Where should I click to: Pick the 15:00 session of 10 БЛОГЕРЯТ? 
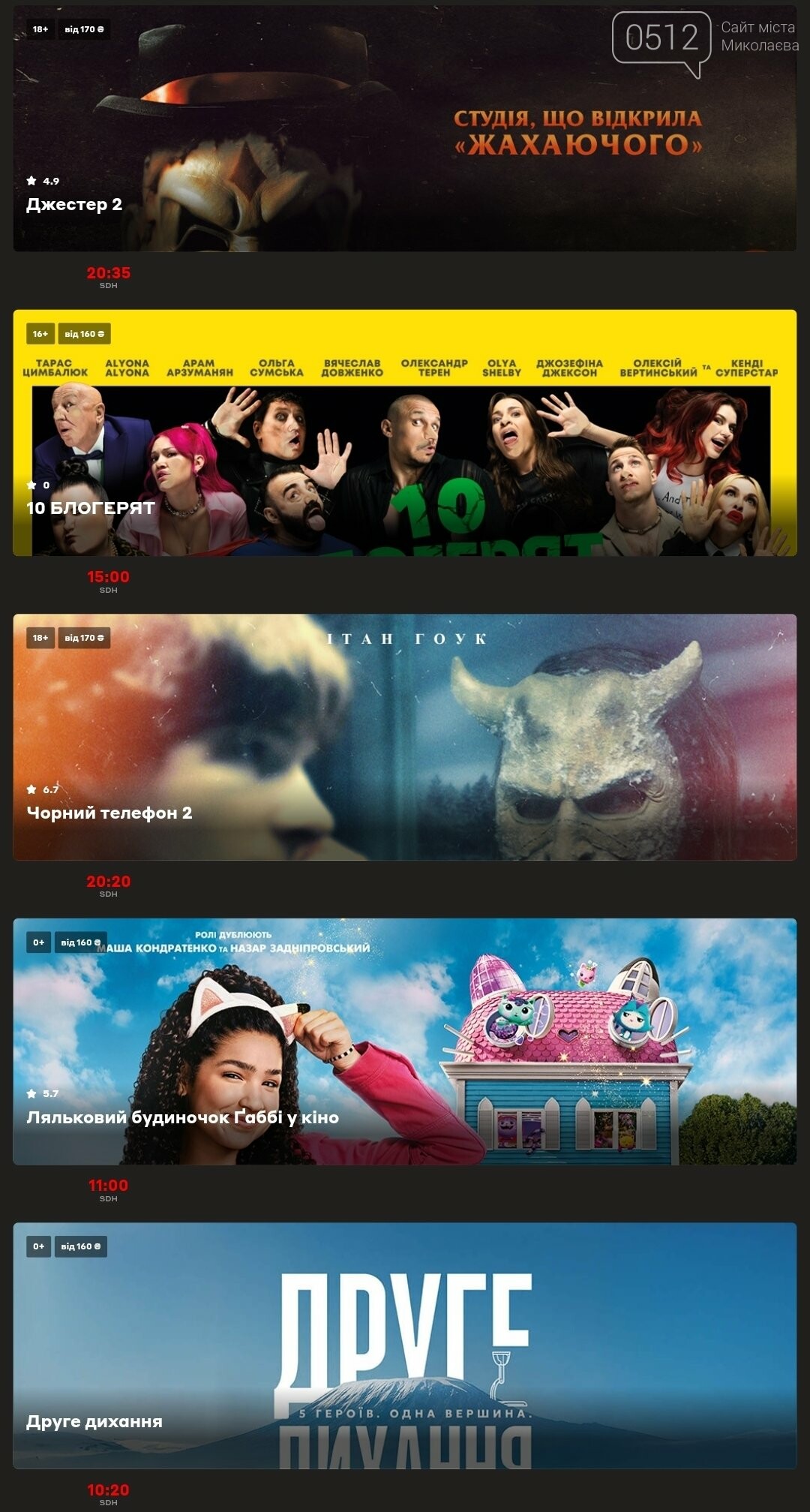(108, 578)
